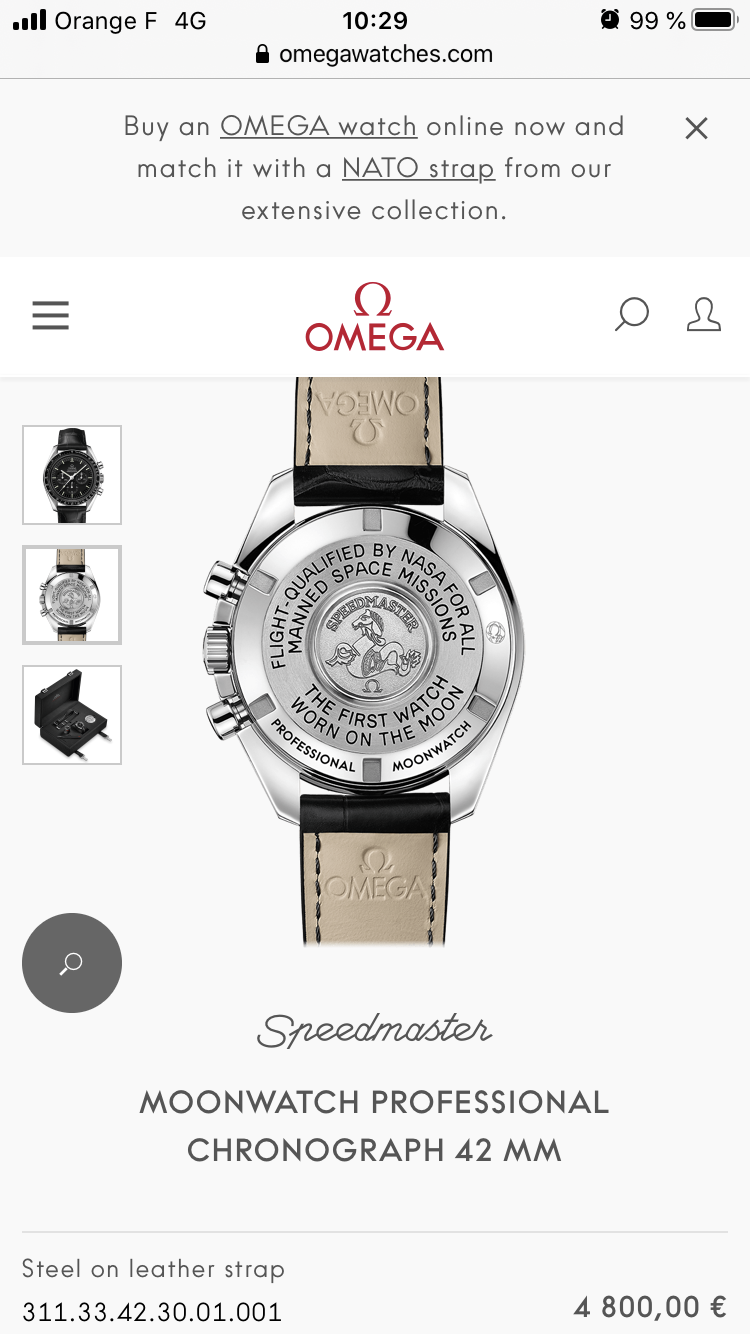
Task: Dismiss the NATO strap promo banner
Action: pos(696,128)
